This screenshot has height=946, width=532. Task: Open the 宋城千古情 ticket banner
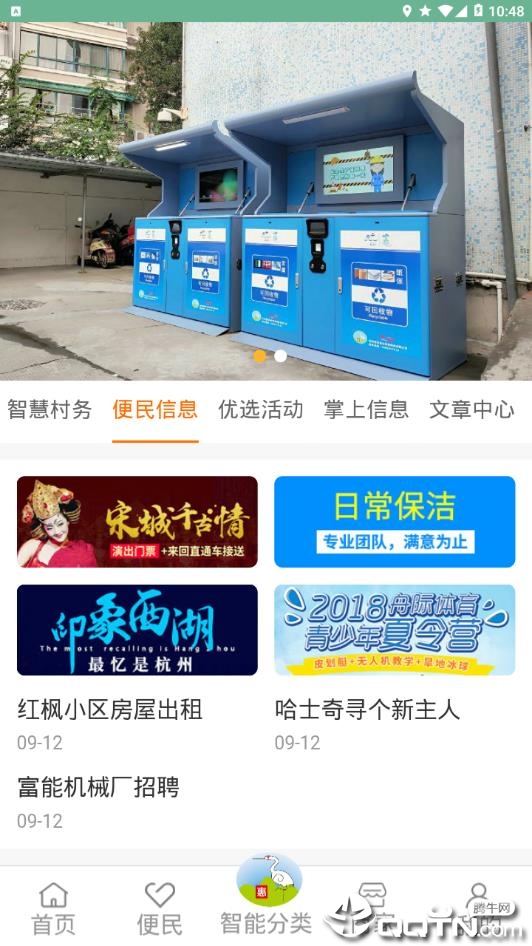pyautogui.click(x=138, y=522)
